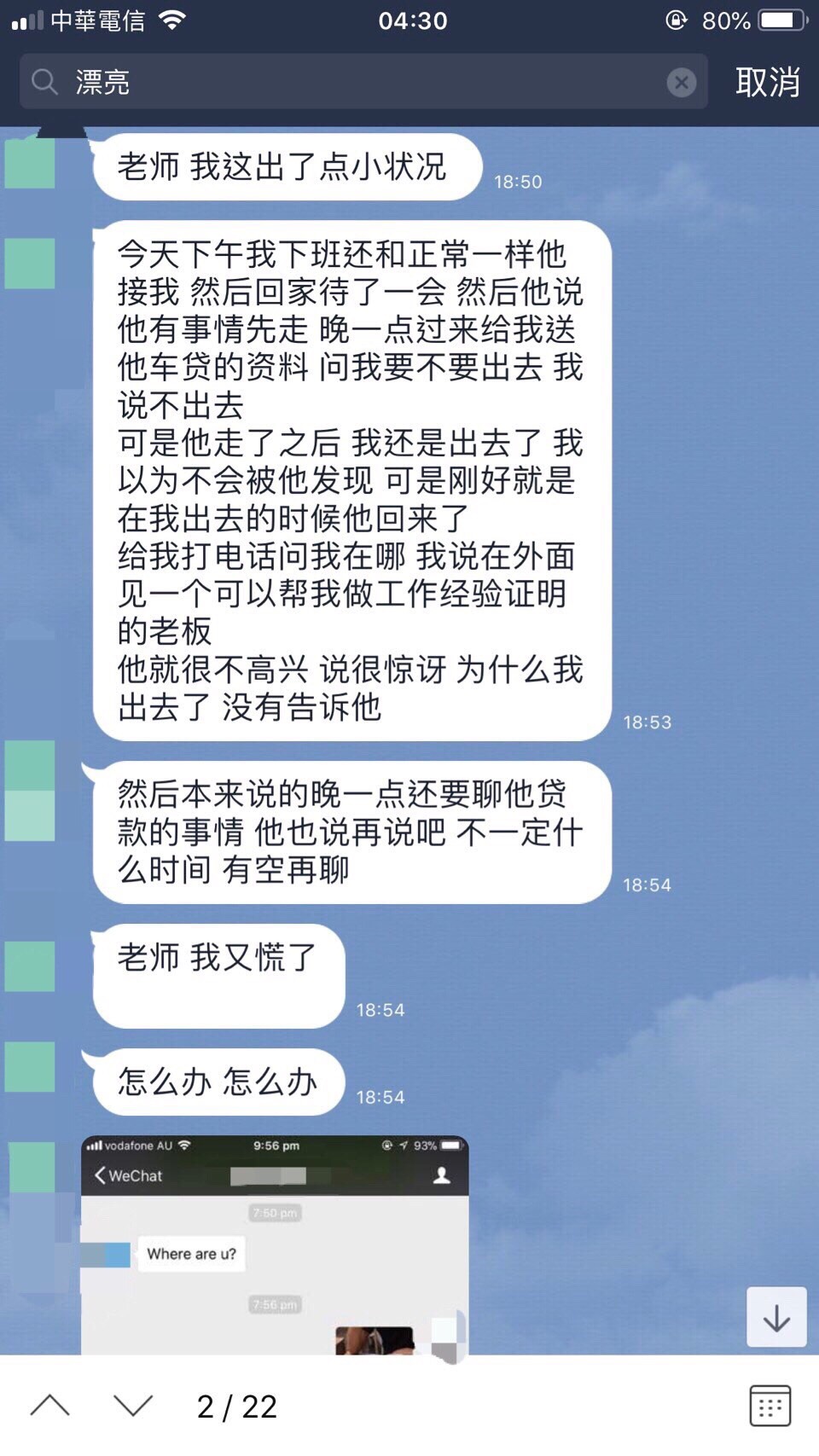819x1456 pixels.
Task: Open the WeChat screenshot image
Action: [x=275, y=1244]
